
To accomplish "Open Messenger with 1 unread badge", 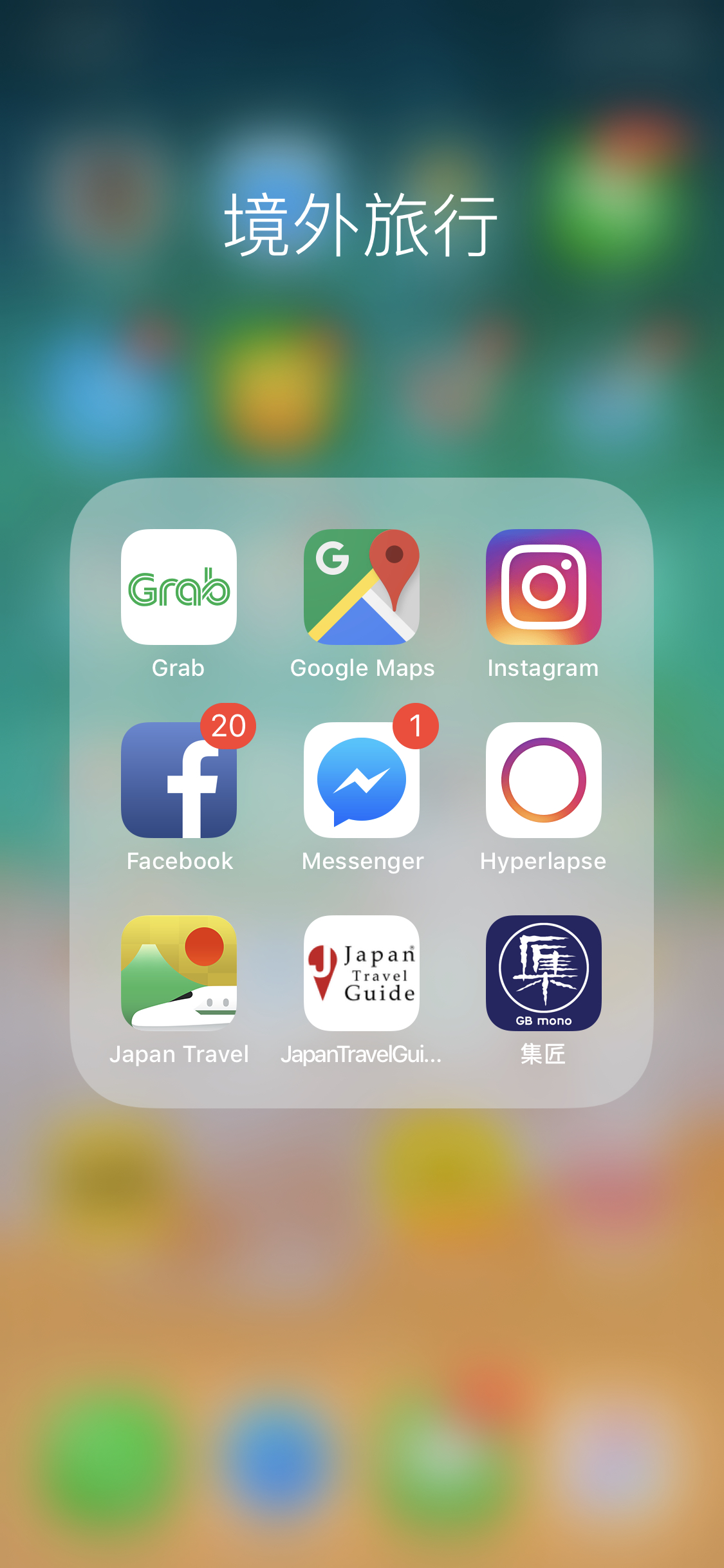I will pyautogui.click(x=362, y=780).
